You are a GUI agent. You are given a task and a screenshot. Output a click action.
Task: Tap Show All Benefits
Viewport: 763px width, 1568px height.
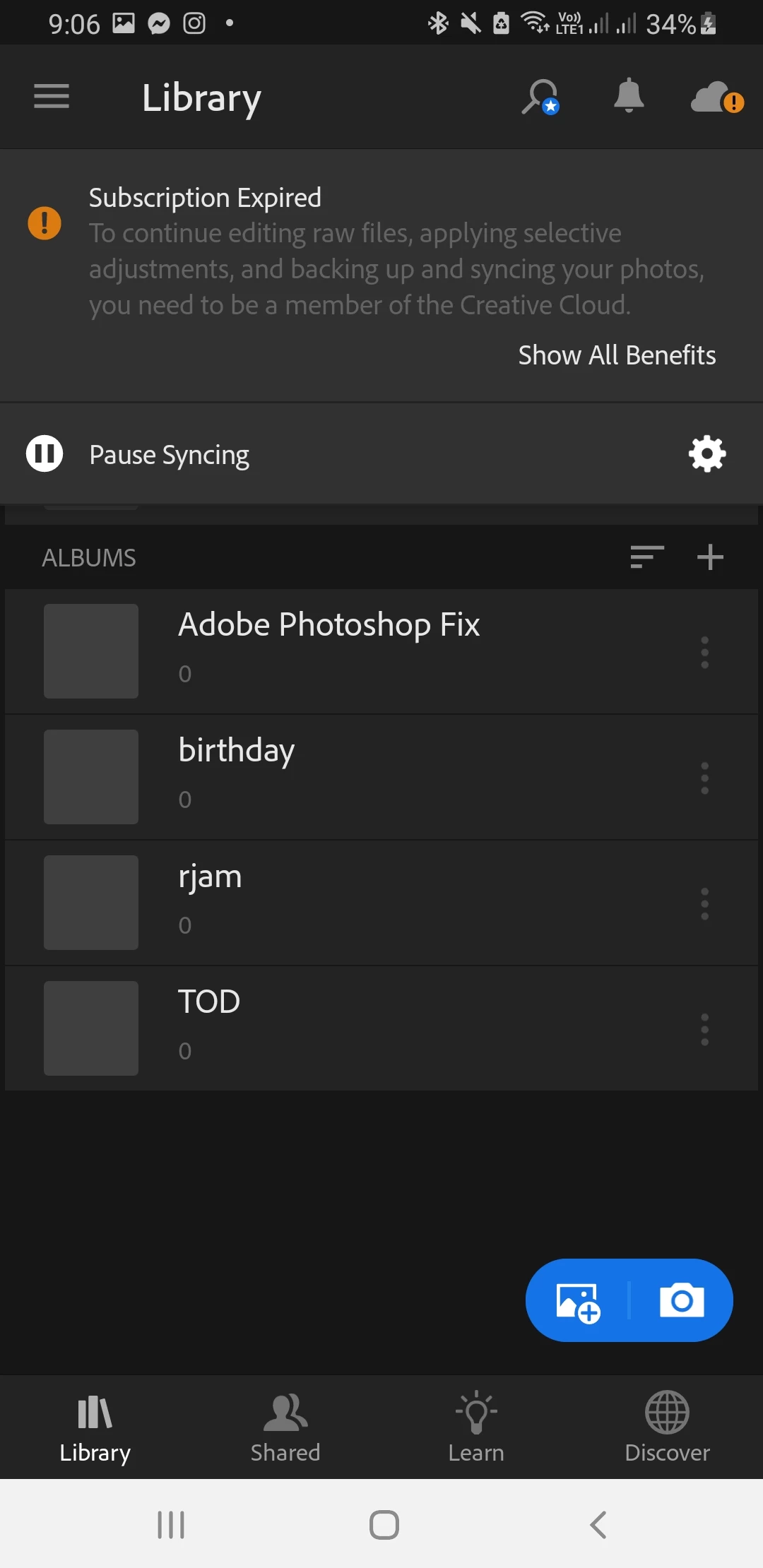click(x=616, y=355)
